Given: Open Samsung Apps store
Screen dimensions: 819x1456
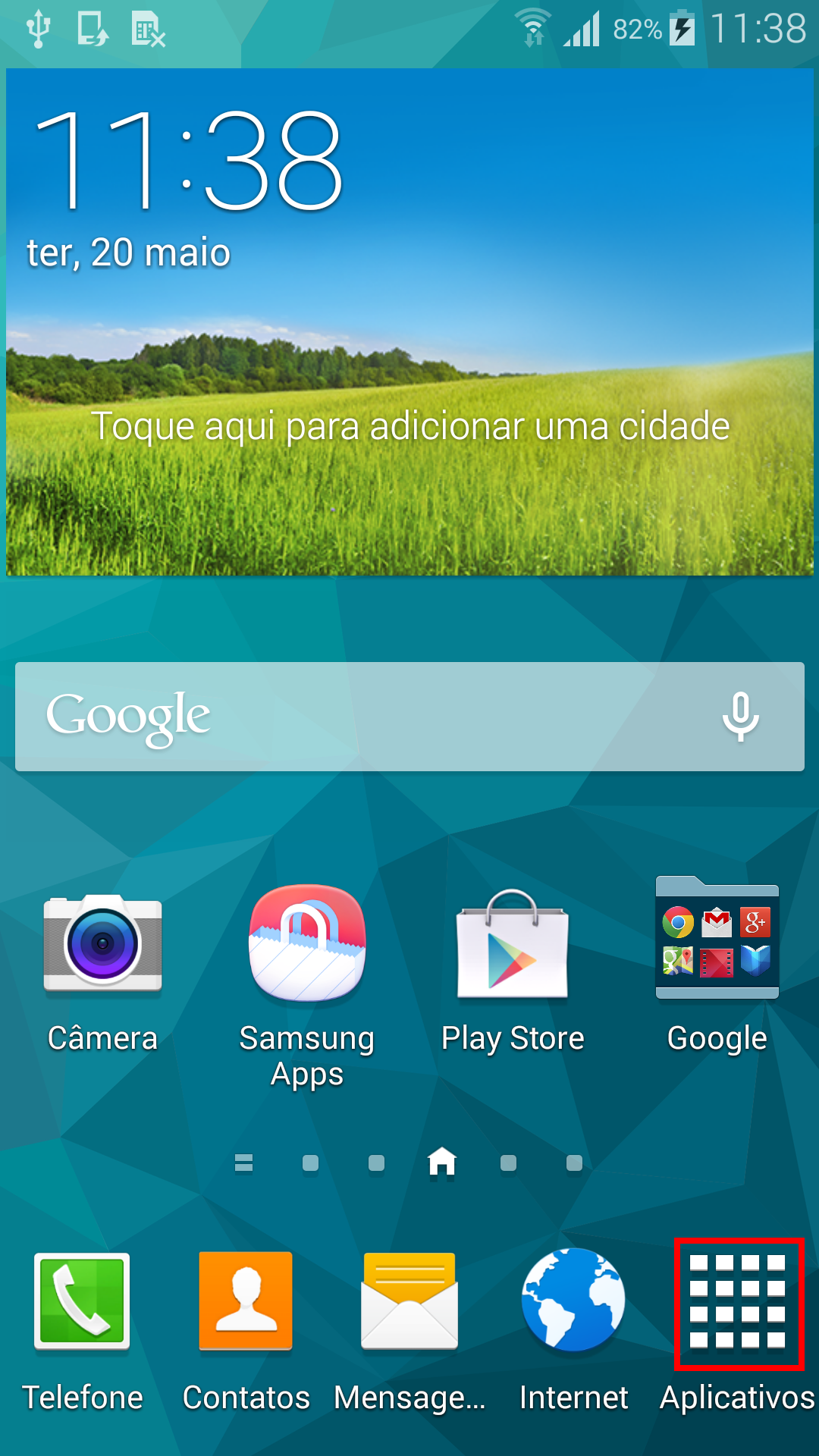Looking at the screenshot, I should pos(307,944).
